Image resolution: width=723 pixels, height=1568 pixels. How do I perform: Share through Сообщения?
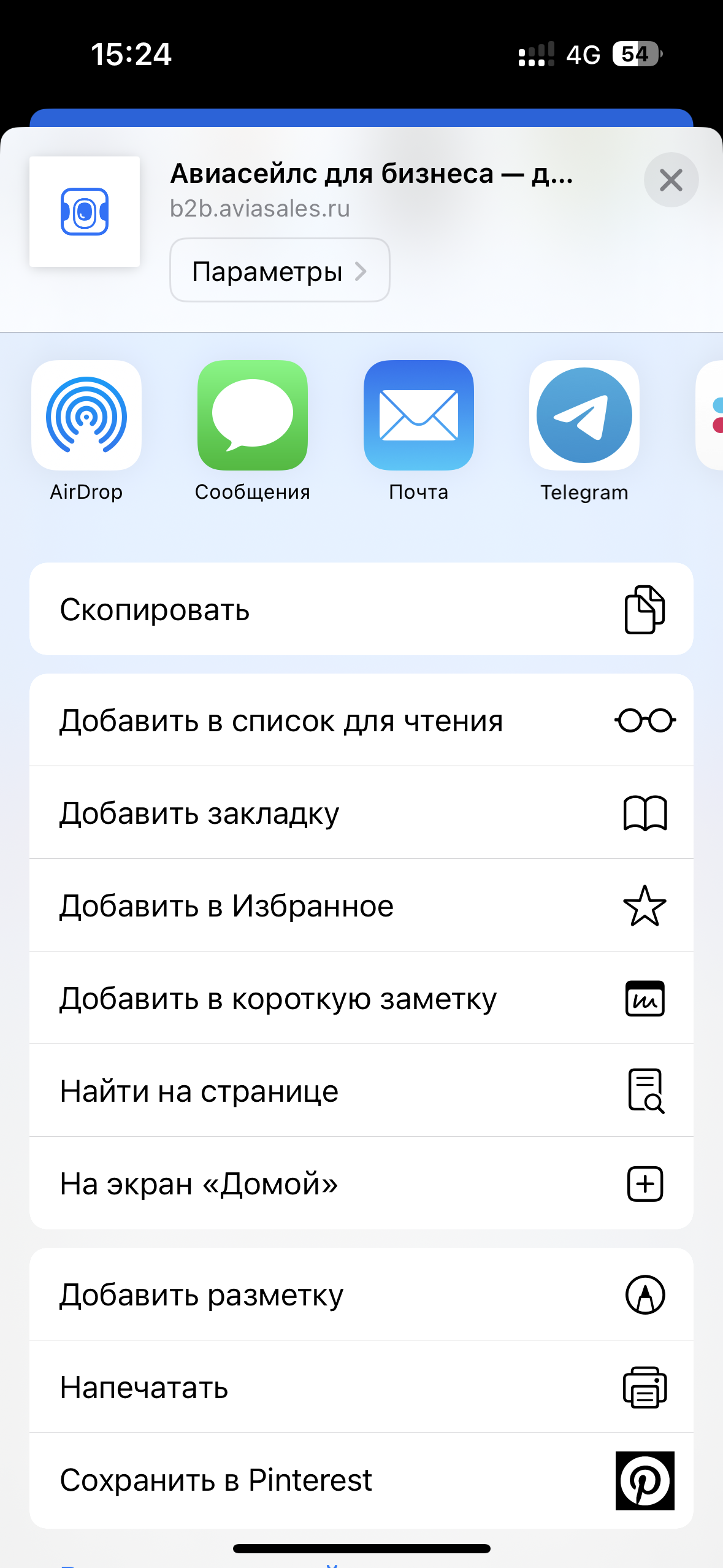(252, 415)
